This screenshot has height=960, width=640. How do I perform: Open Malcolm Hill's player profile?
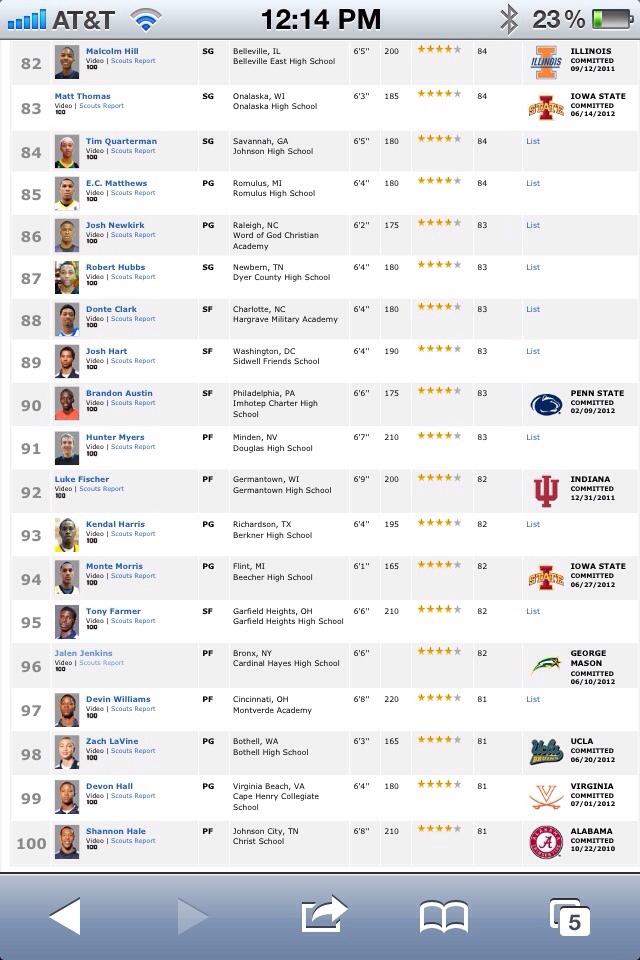111,50
